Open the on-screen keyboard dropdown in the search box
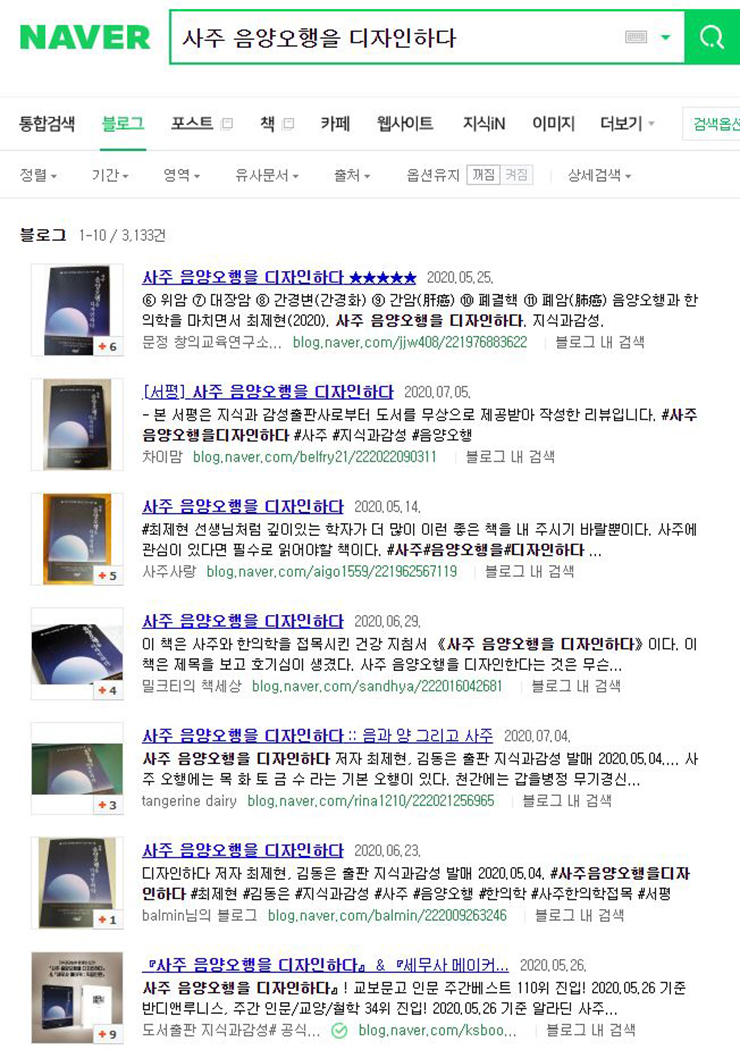Viewport: 740px width, 1050px height. [665, 38]
